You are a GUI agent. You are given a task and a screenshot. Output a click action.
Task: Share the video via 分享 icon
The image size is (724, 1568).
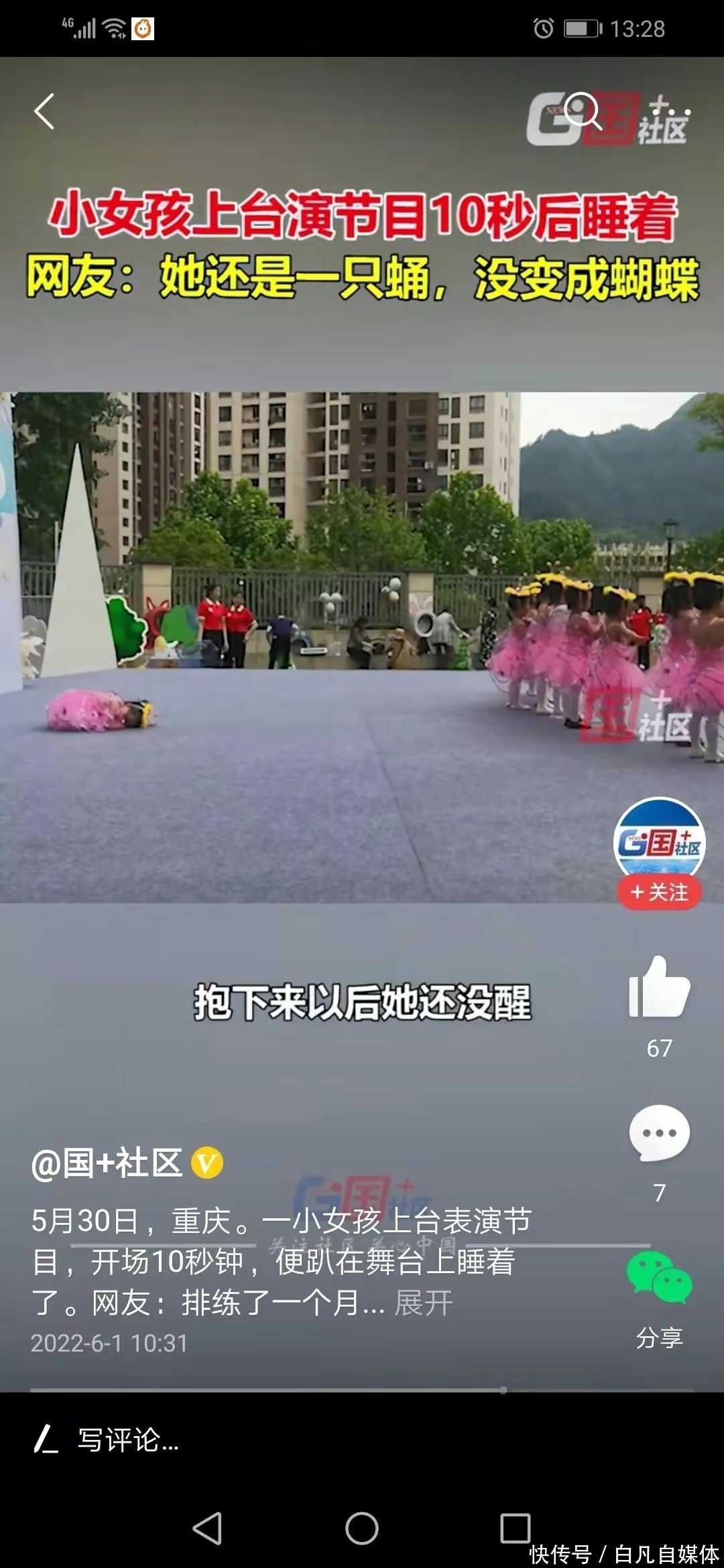660,1277
